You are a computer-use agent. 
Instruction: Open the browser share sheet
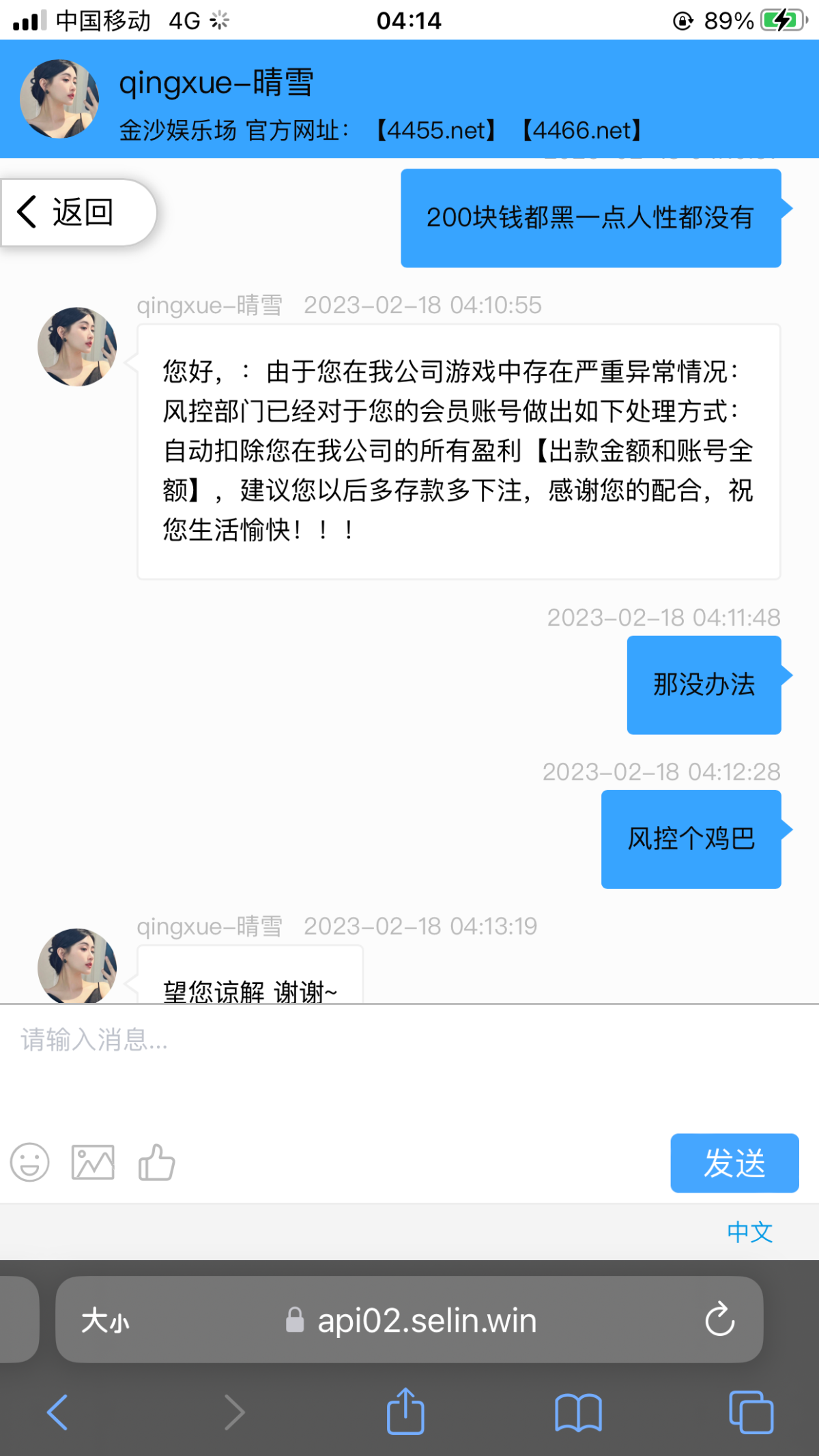(x=405, y=1412)
